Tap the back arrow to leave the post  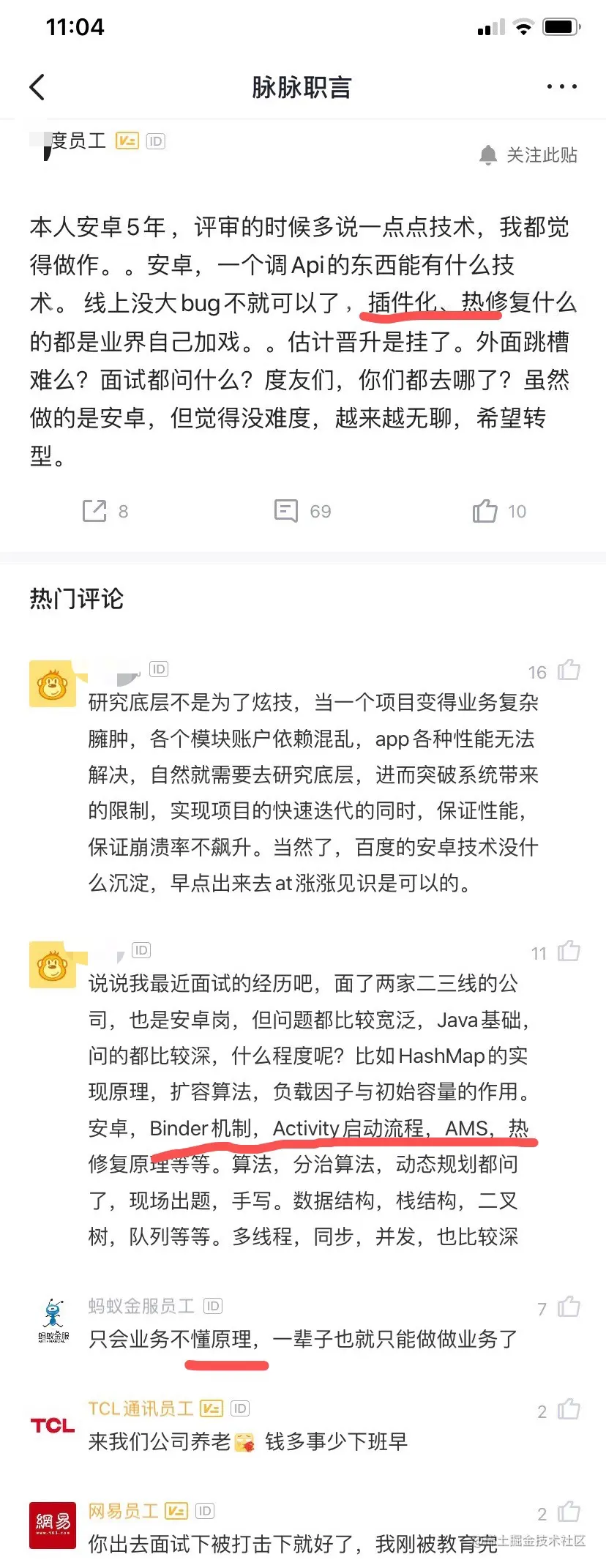click(37, 86)
